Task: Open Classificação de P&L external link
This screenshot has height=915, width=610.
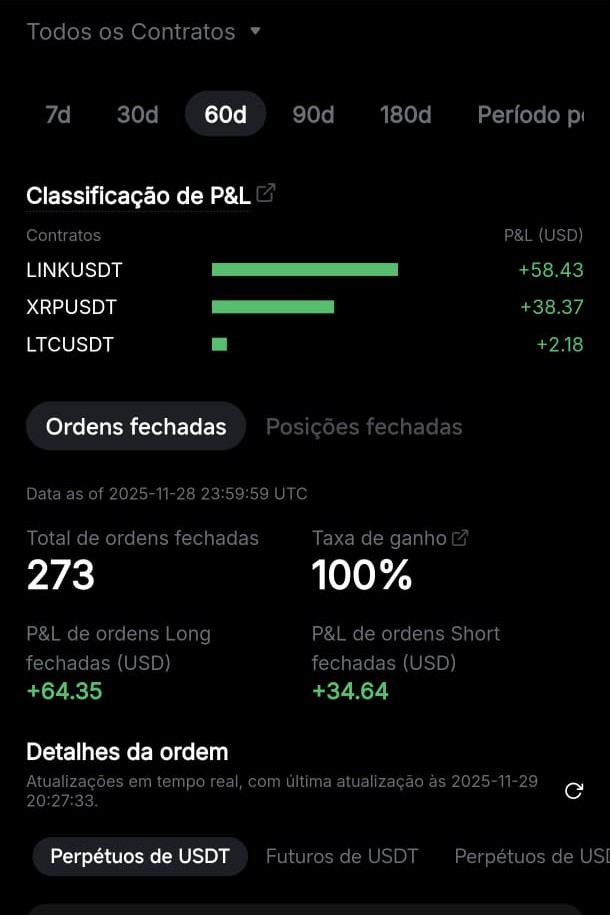Action: 265,193
